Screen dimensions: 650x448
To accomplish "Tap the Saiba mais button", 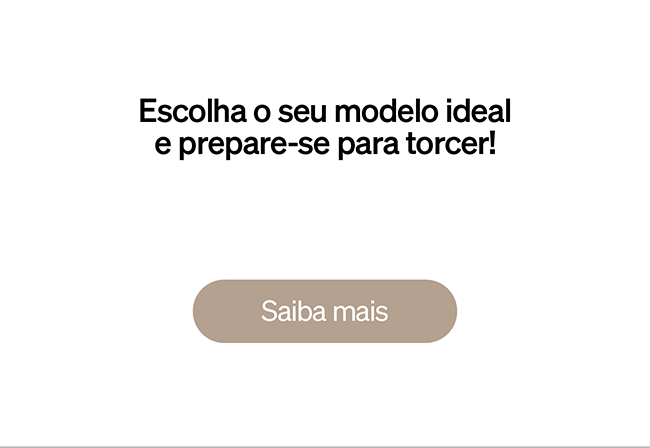I will coord(324,311).
